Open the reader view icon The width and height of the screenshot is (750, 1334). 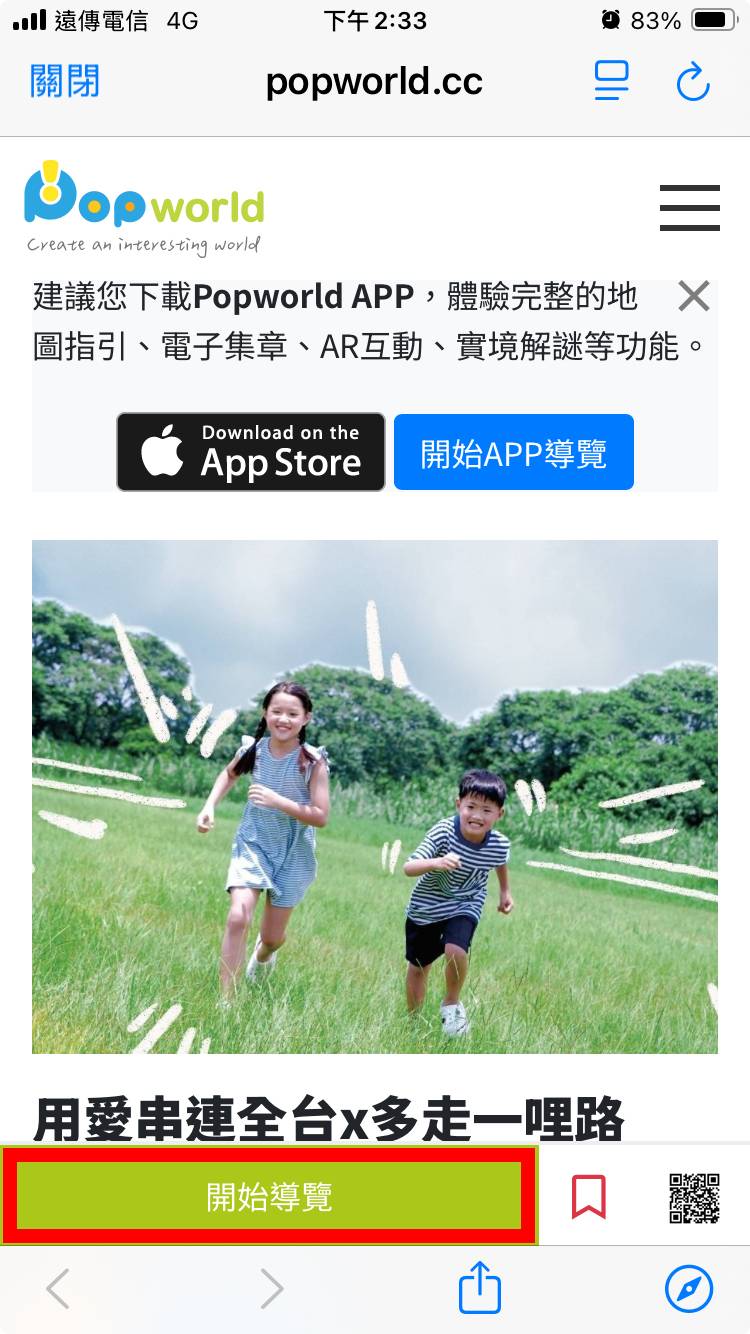click(611, 81)
